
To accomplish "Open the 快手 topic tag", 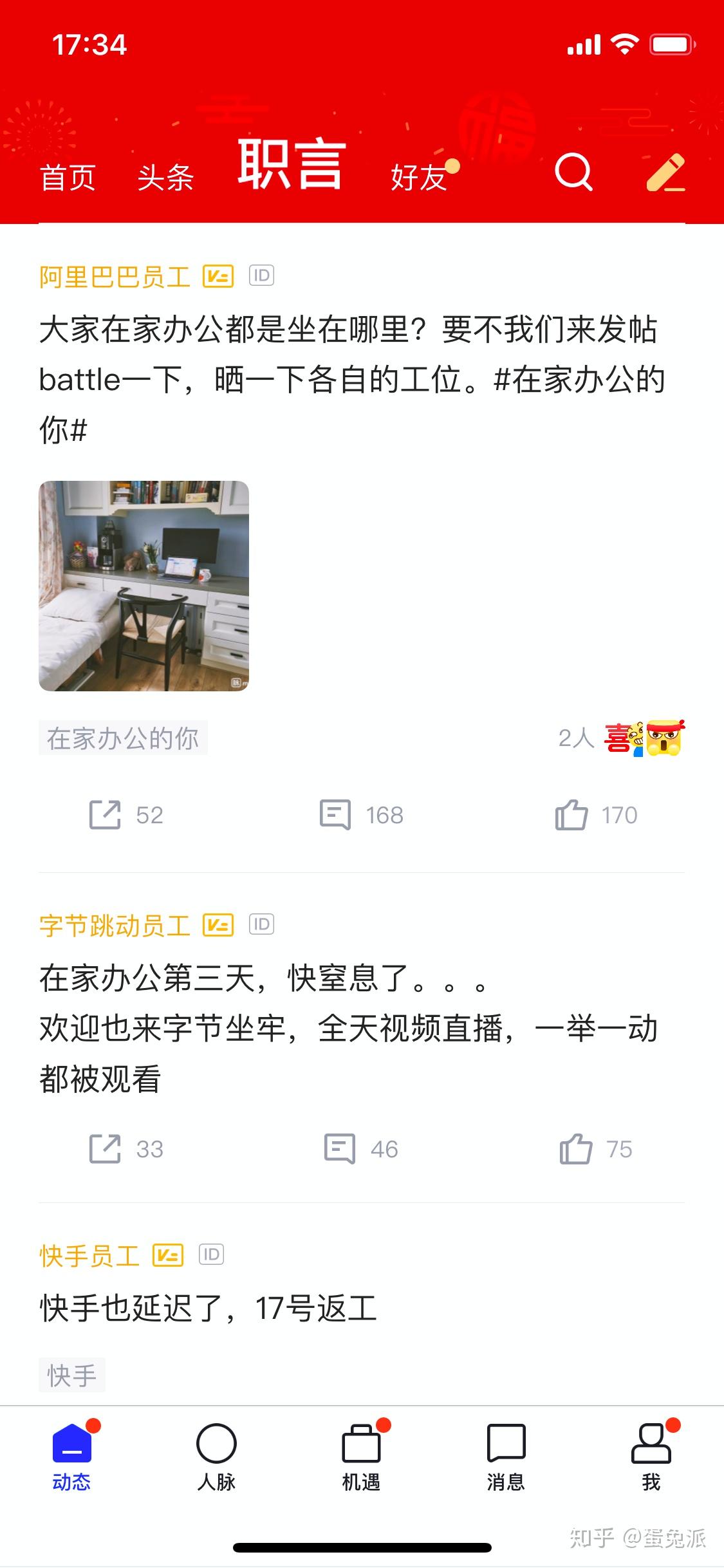I will [x=72, y=1376].
